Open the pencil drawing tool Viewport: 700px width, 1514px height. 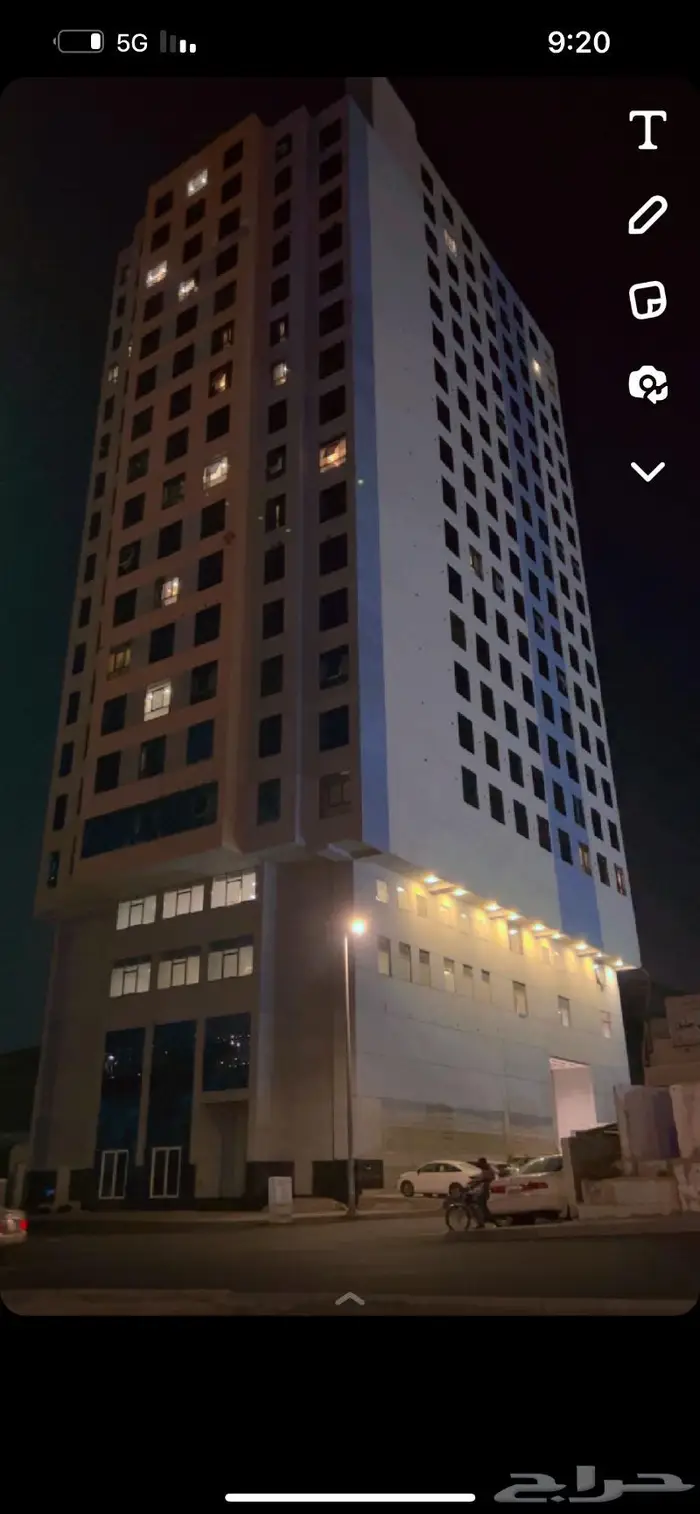click(647, 215)
